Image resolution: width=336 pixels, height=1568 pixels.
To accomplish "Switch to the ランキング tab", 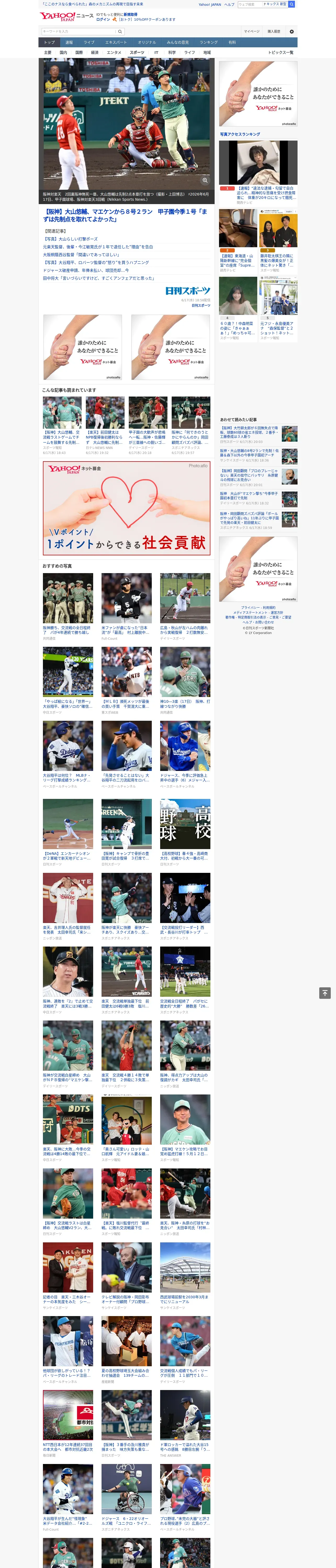I will 209,42.
